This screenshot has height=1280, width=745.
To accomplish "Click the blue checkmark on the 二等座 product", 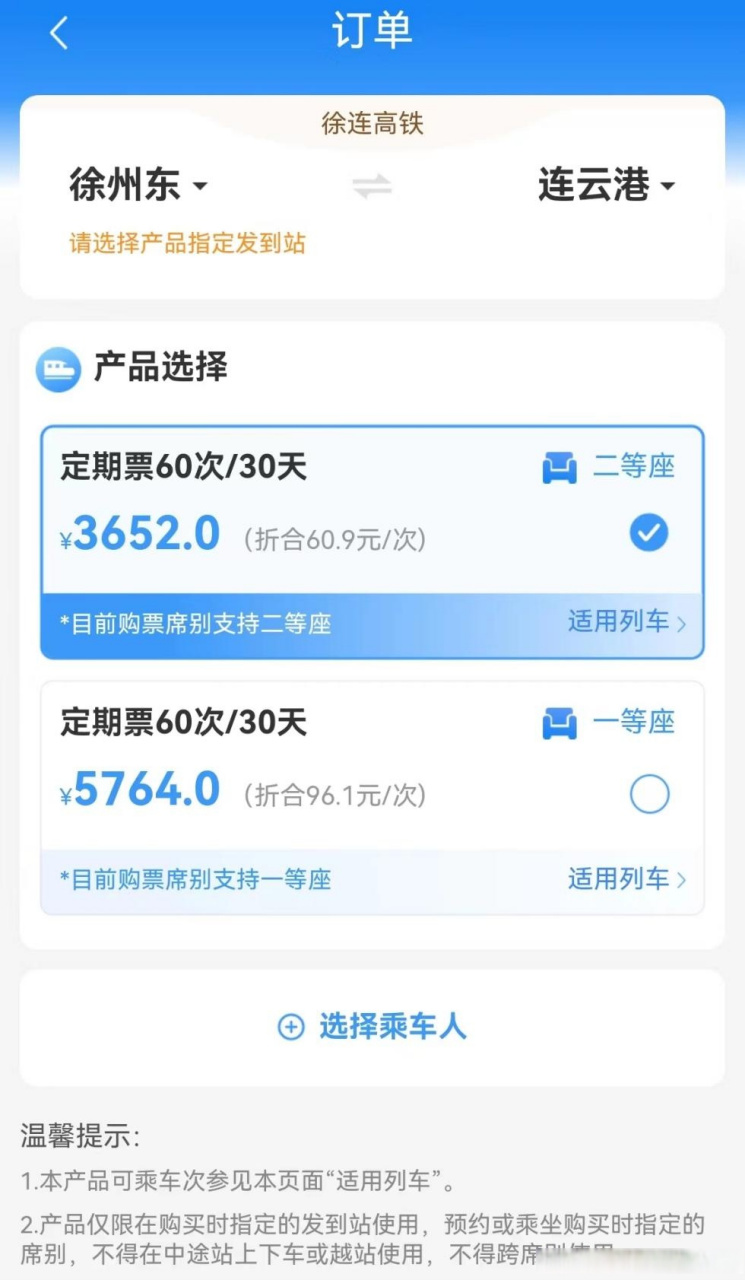I will pyautogui.click(x=649, y=532).
